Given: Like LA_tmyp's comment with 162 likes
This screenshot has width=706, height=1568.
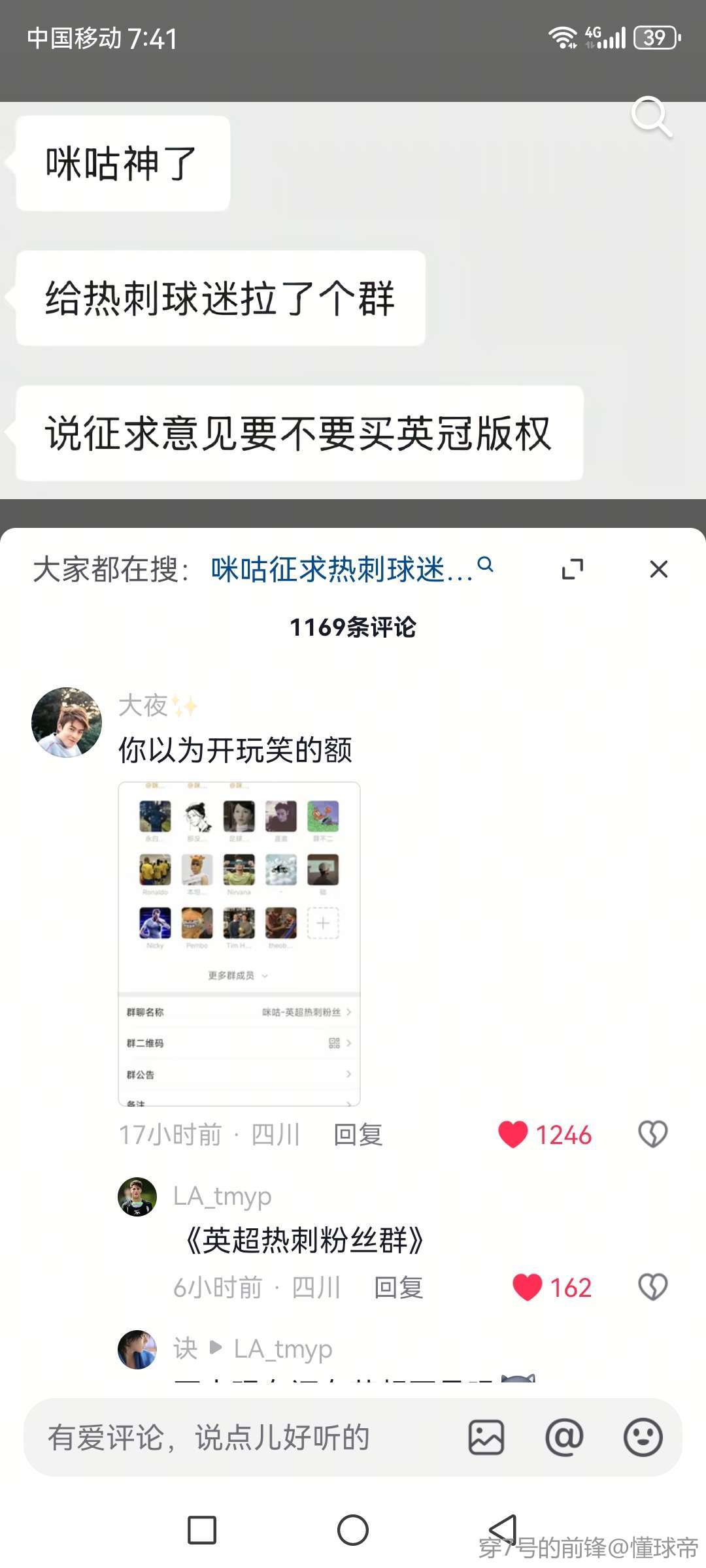Looking at the screenshot, I should point(528,1287).
